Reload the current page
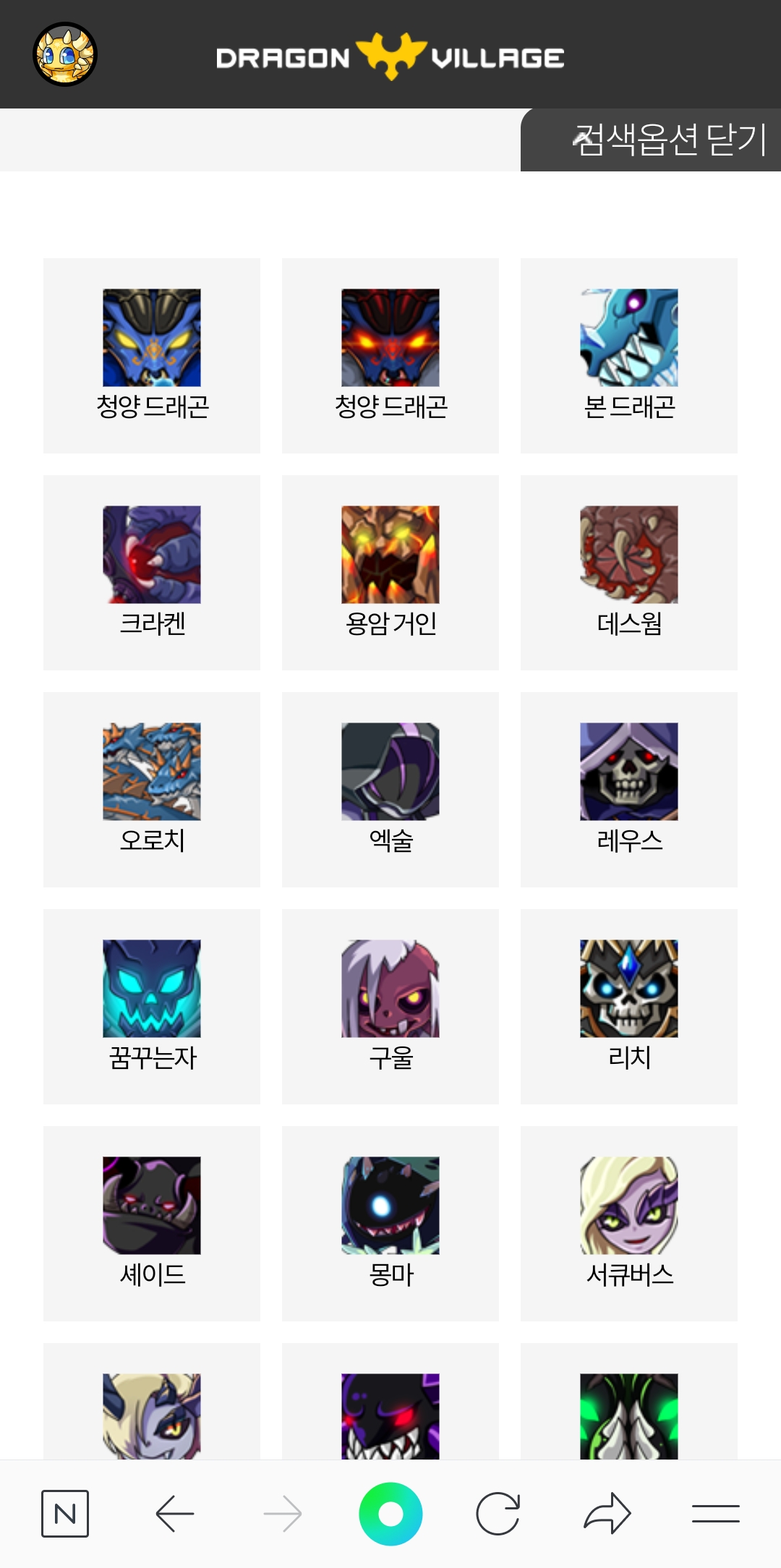Image resolution: width=781 pixels, height=1568 pixels. point(498,1513)
